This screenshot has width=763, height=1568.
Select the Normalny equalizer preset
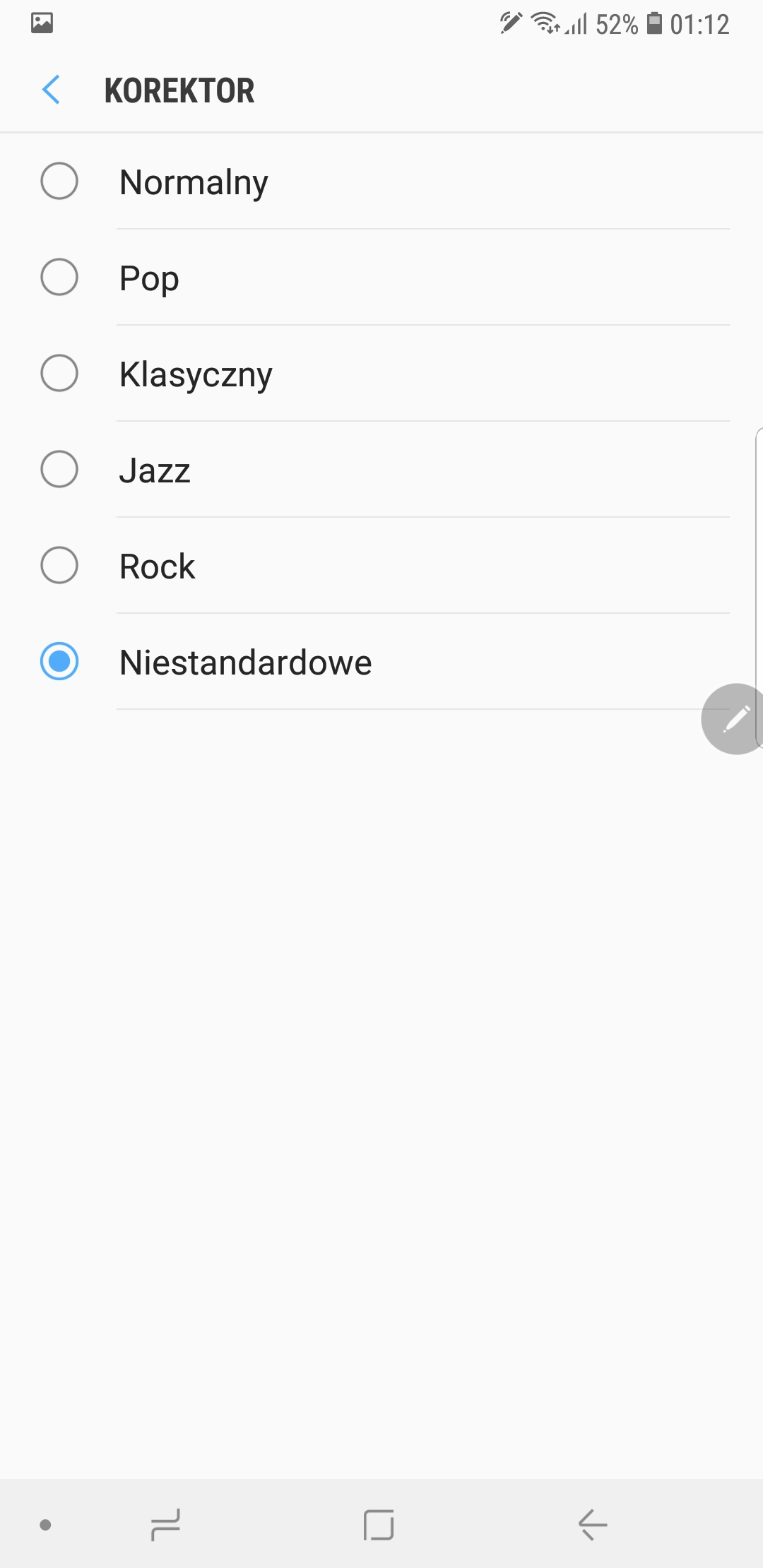[x=381, y=182]
